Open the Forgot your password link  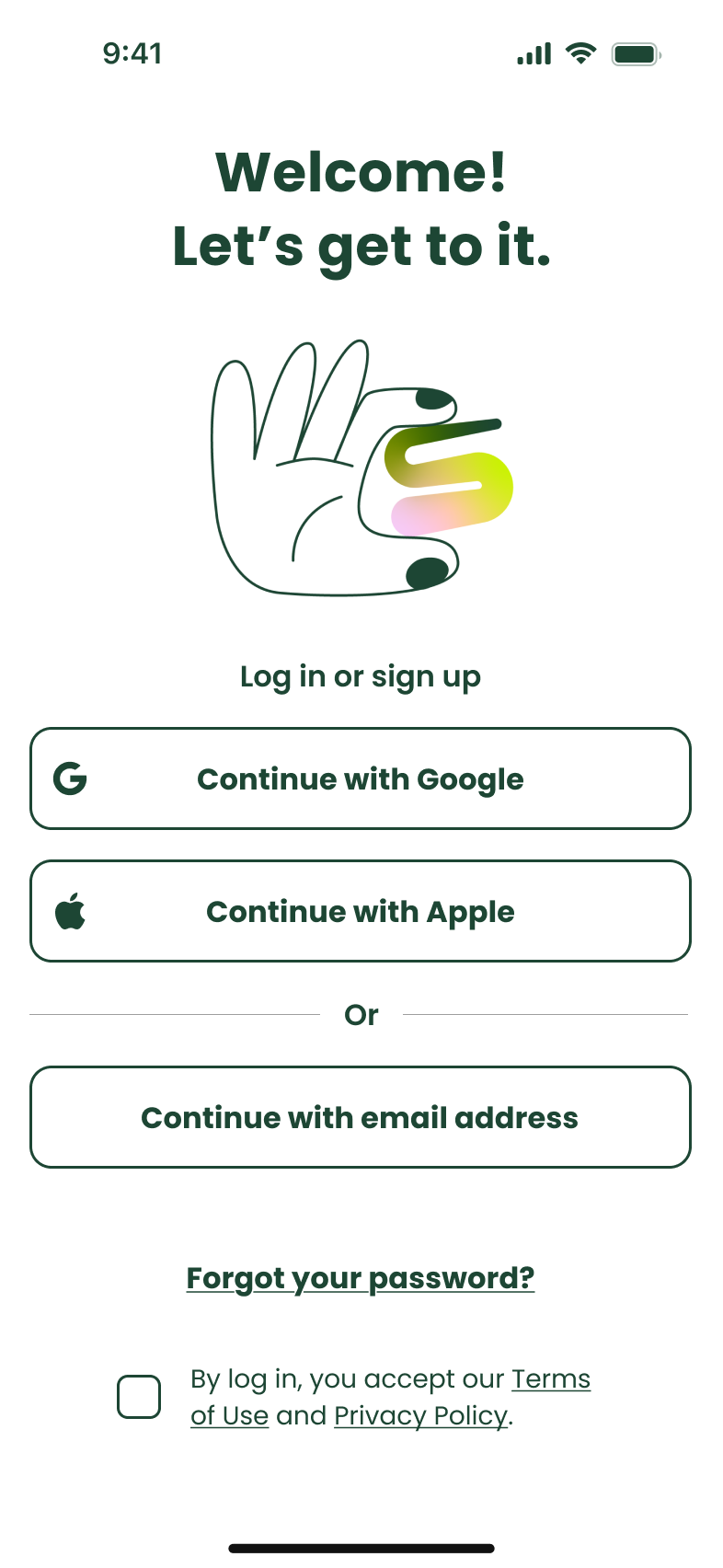click(x=361, y=1278)
